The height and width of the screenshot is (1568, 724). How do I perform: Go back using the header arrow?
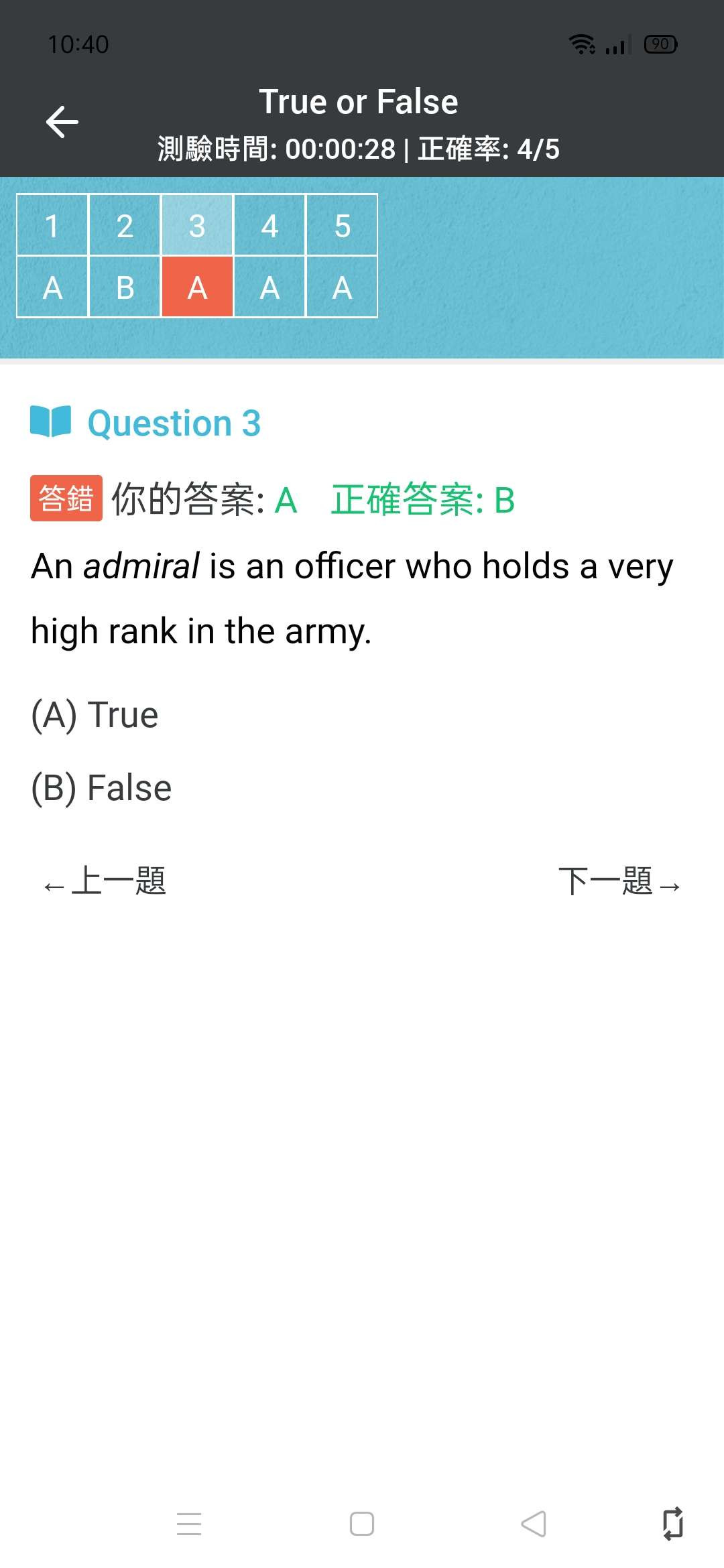coord(62,122)
